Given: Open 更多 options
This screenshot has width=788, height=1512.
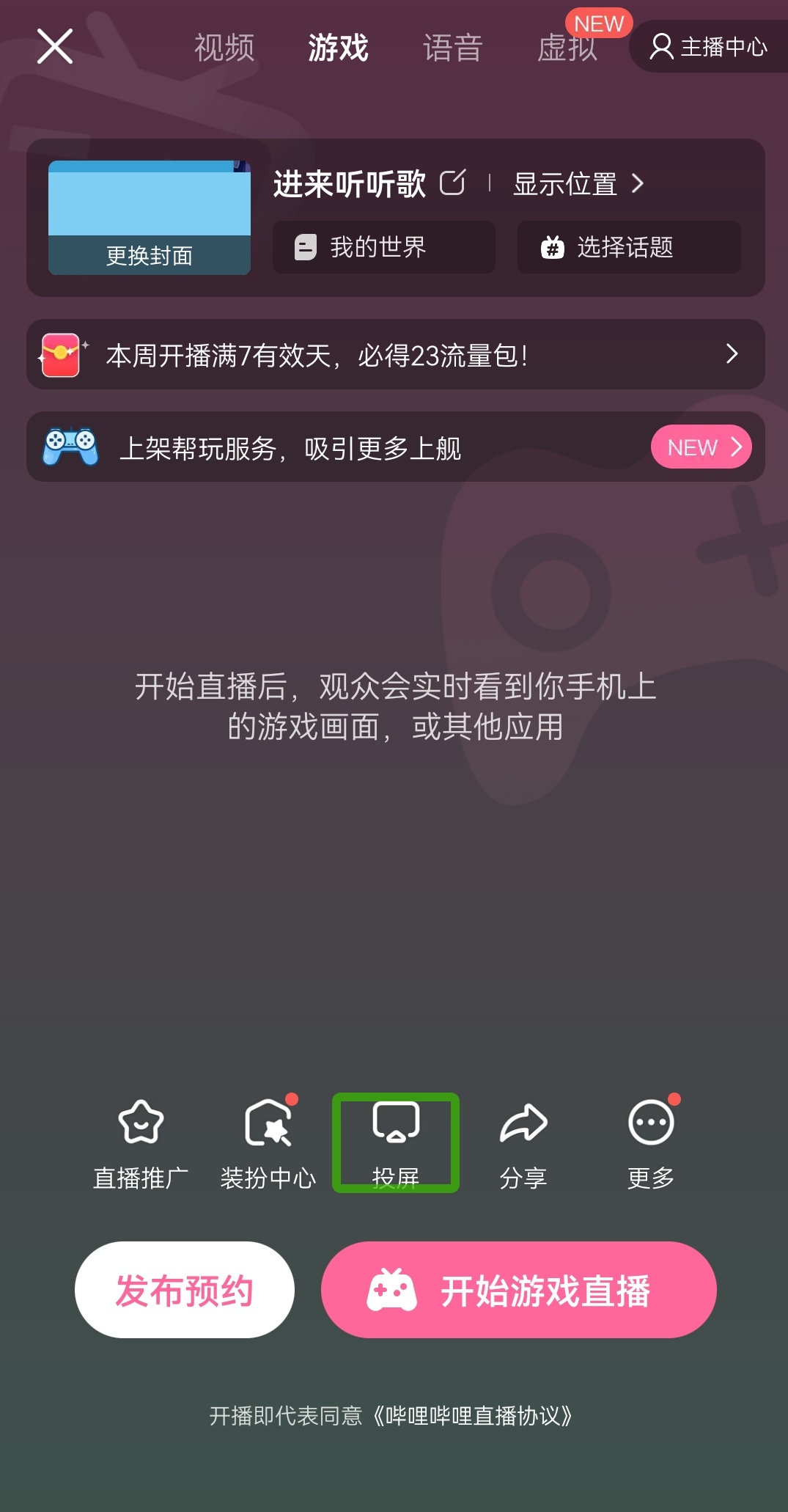Looking at the screenshot, I should tap(651, 1142).
